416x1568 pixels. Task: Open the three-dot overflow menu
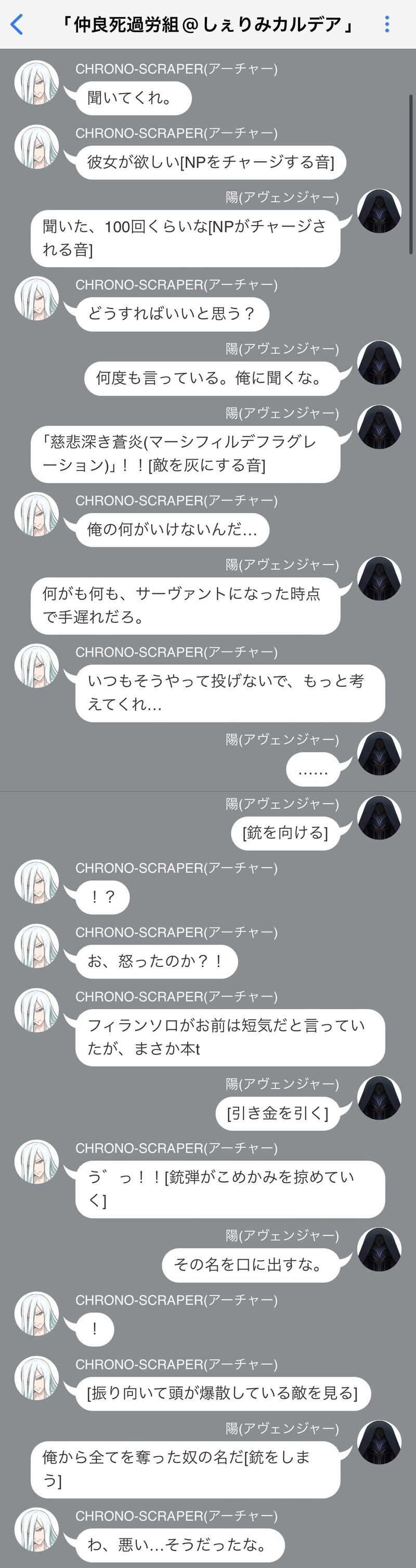pyautogui.click(x=387, y=24)
